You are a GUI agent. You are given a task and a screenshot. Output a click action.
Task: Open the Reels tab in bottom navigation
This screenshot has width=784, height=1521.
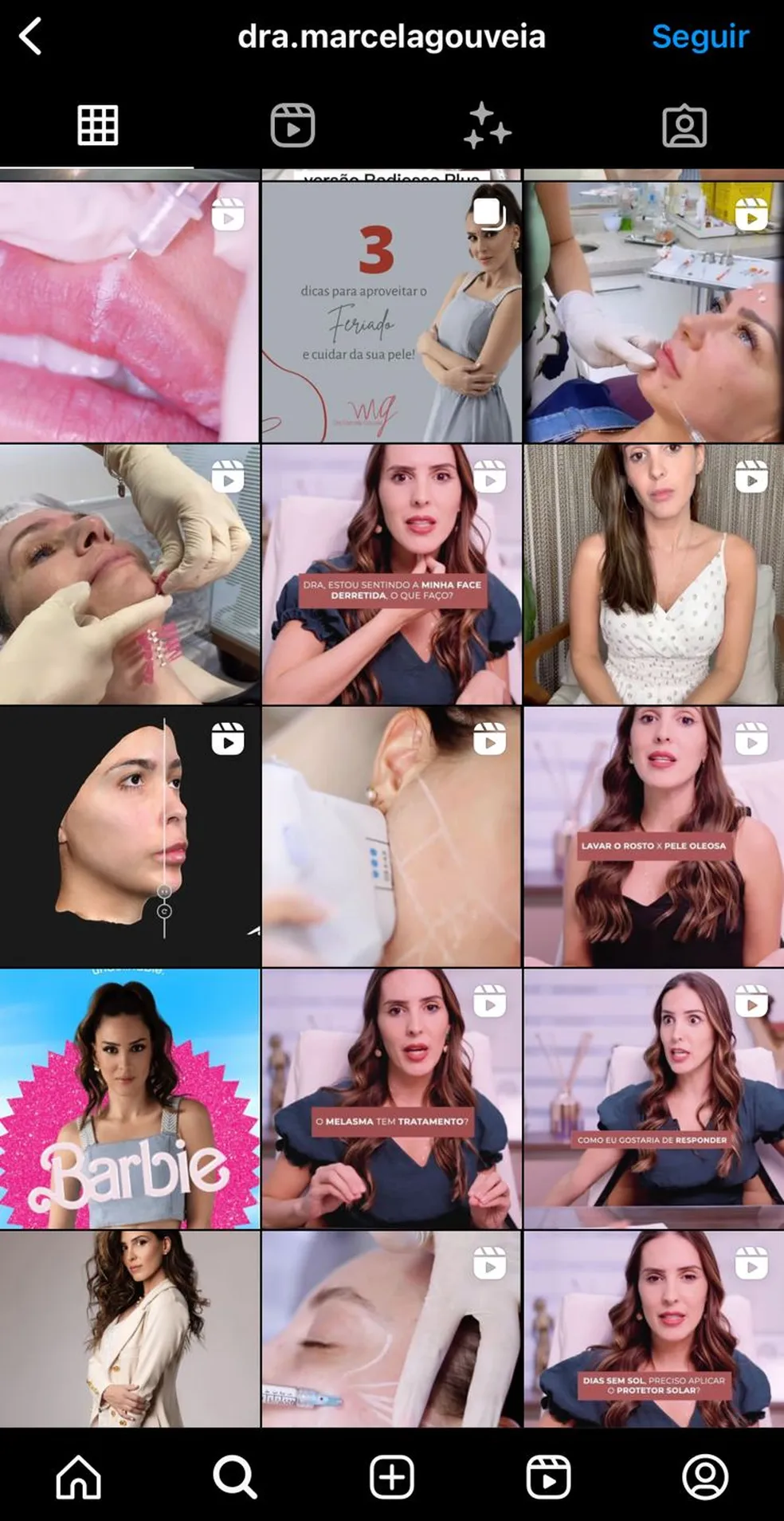point(548,1476)
